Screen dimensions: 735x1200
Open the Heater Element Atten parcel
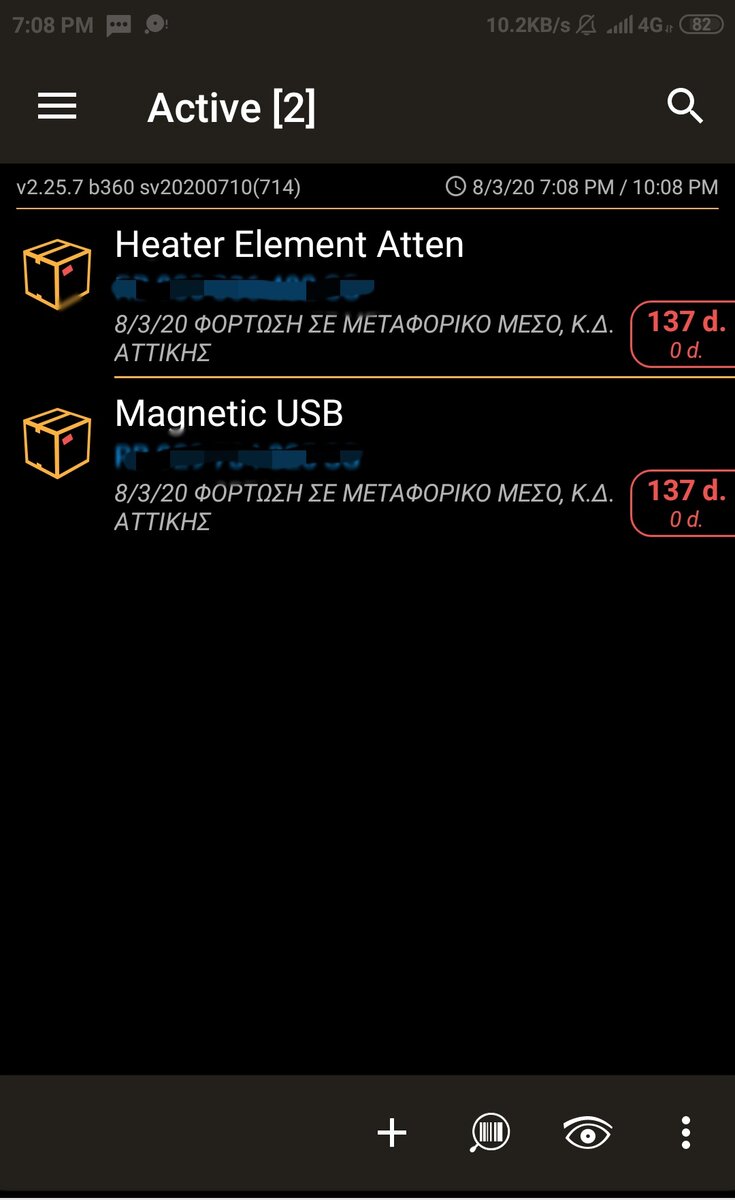[x=367, y=293]
